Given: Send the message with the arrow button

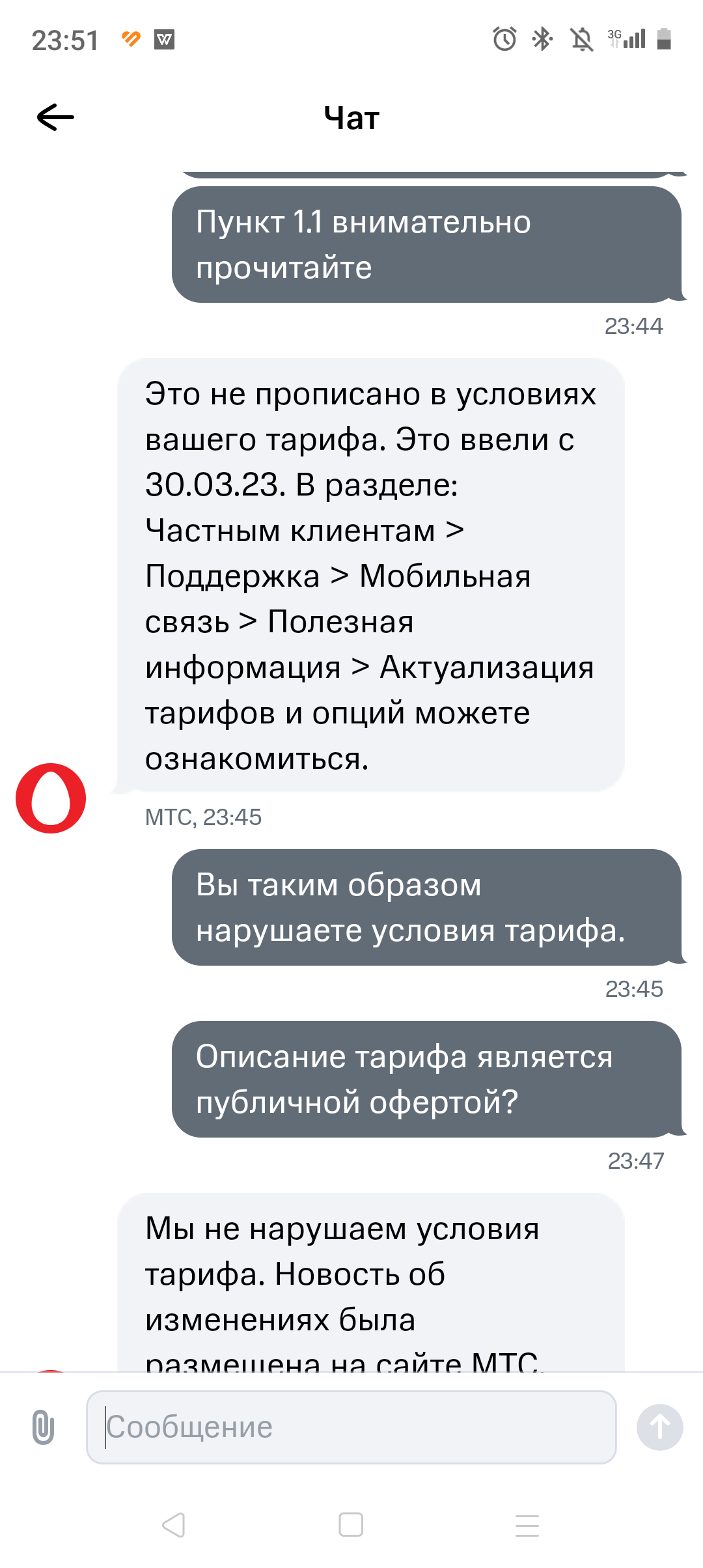Looking at the screenshot, I should (659, 1427).
